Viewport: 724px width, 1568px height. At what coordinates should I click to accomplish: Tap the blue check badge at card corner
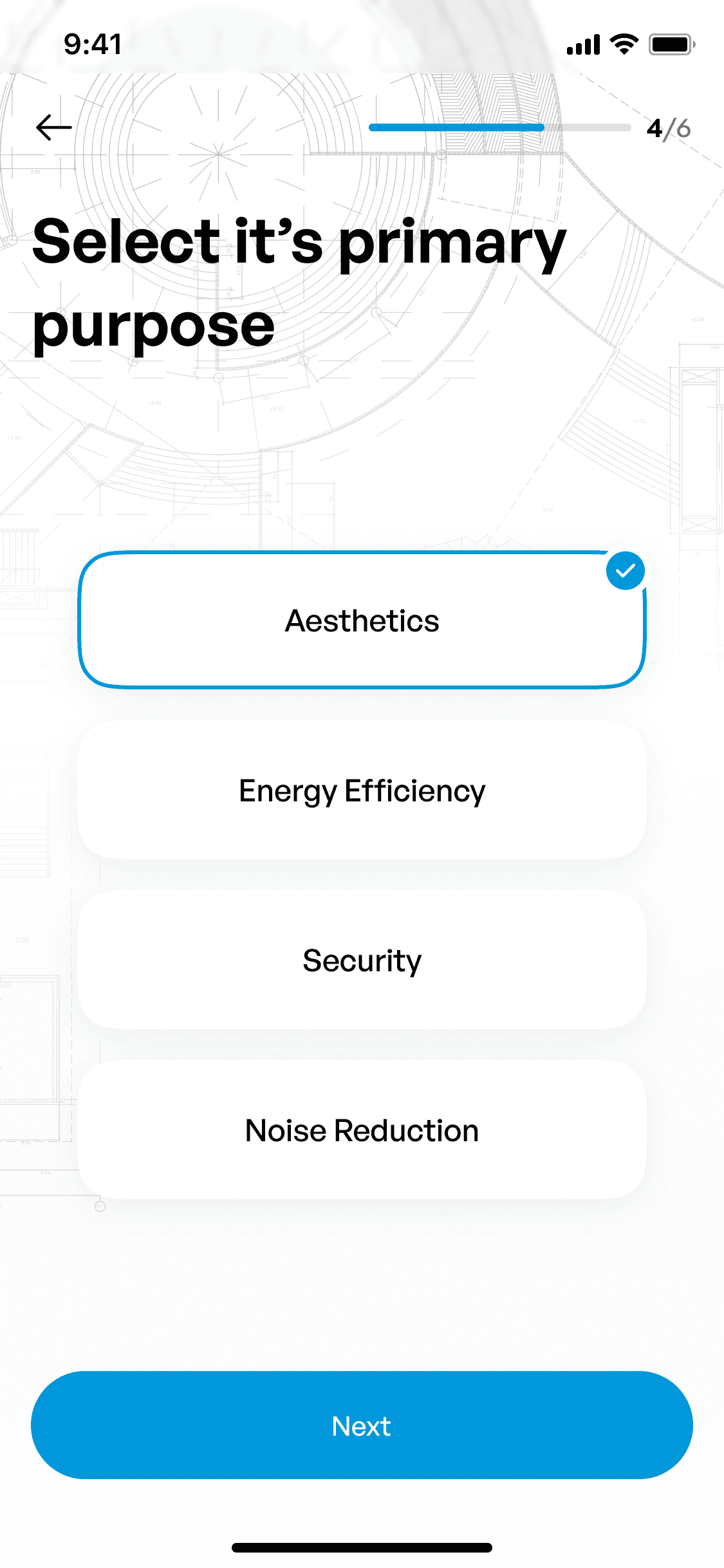point(625,570)
